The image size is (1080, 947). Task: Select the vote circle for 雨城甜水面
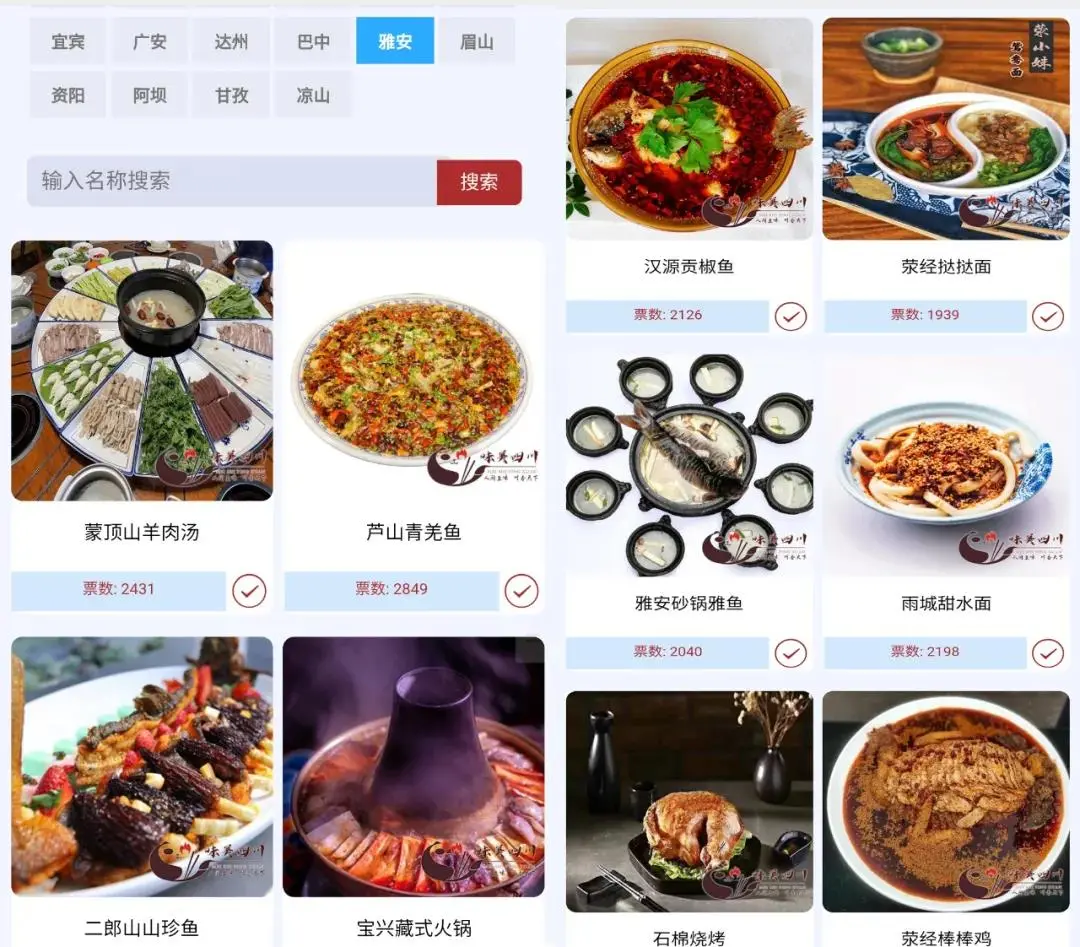tap(1047, 653)
